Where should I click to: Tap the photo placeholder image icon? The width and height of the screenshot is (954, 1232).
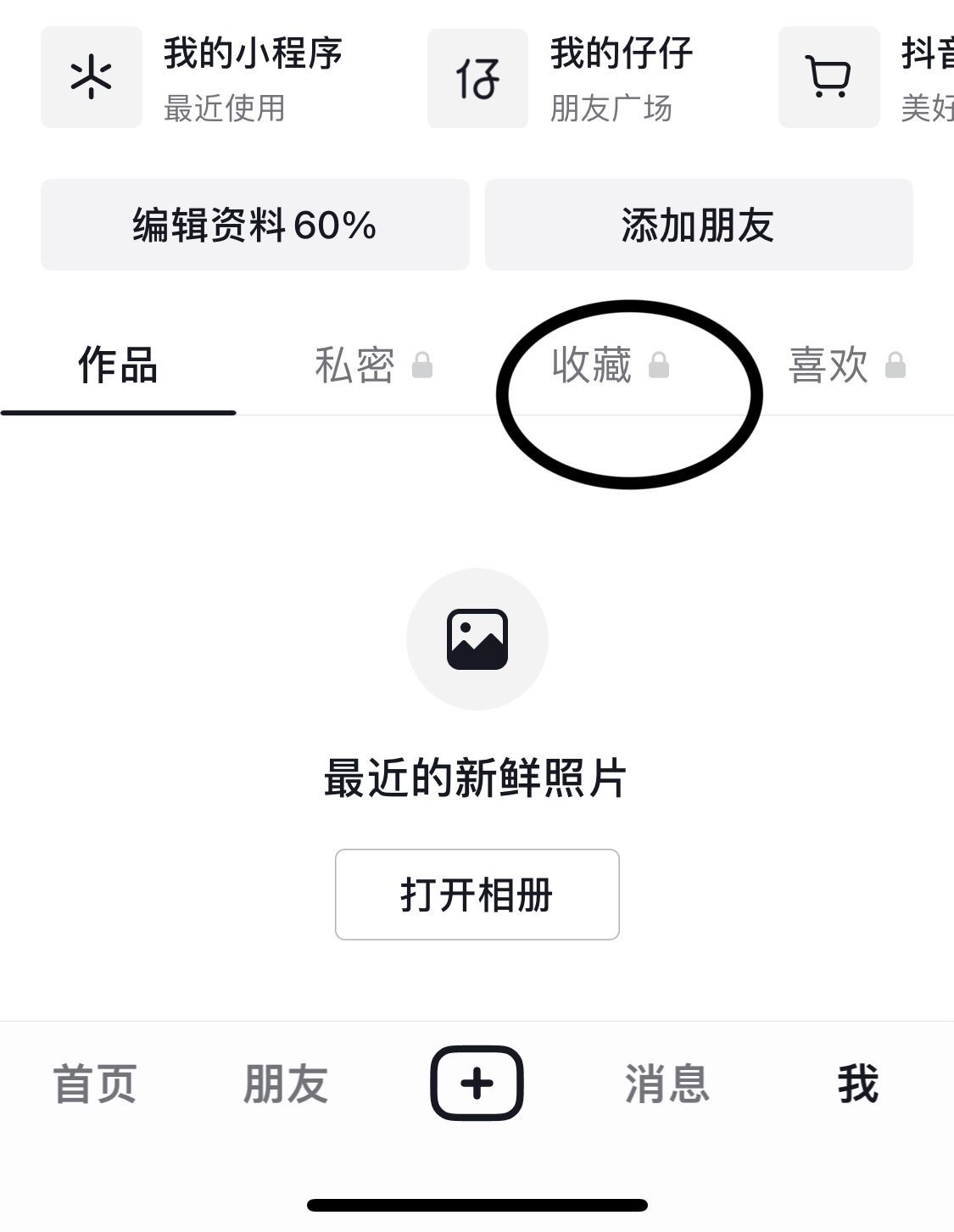pos(477,638)
